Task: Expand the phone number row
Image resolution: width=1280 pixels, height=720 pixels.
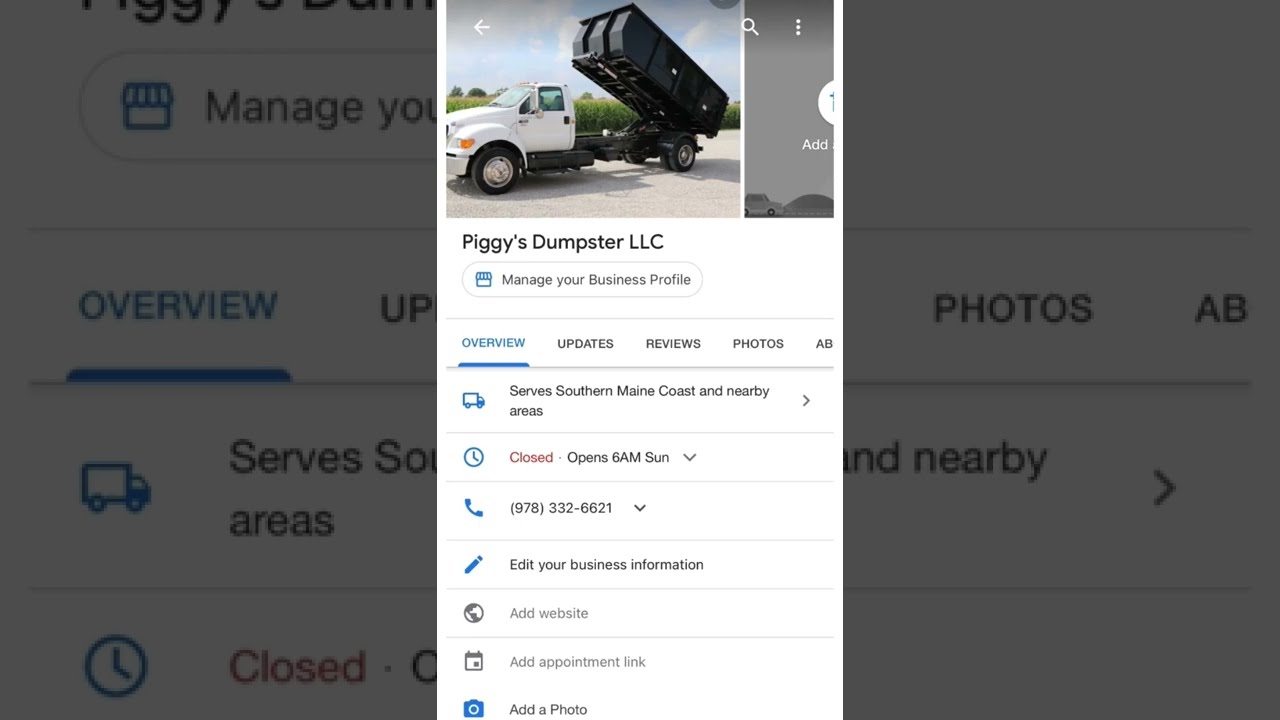Action: pos(640,508)
